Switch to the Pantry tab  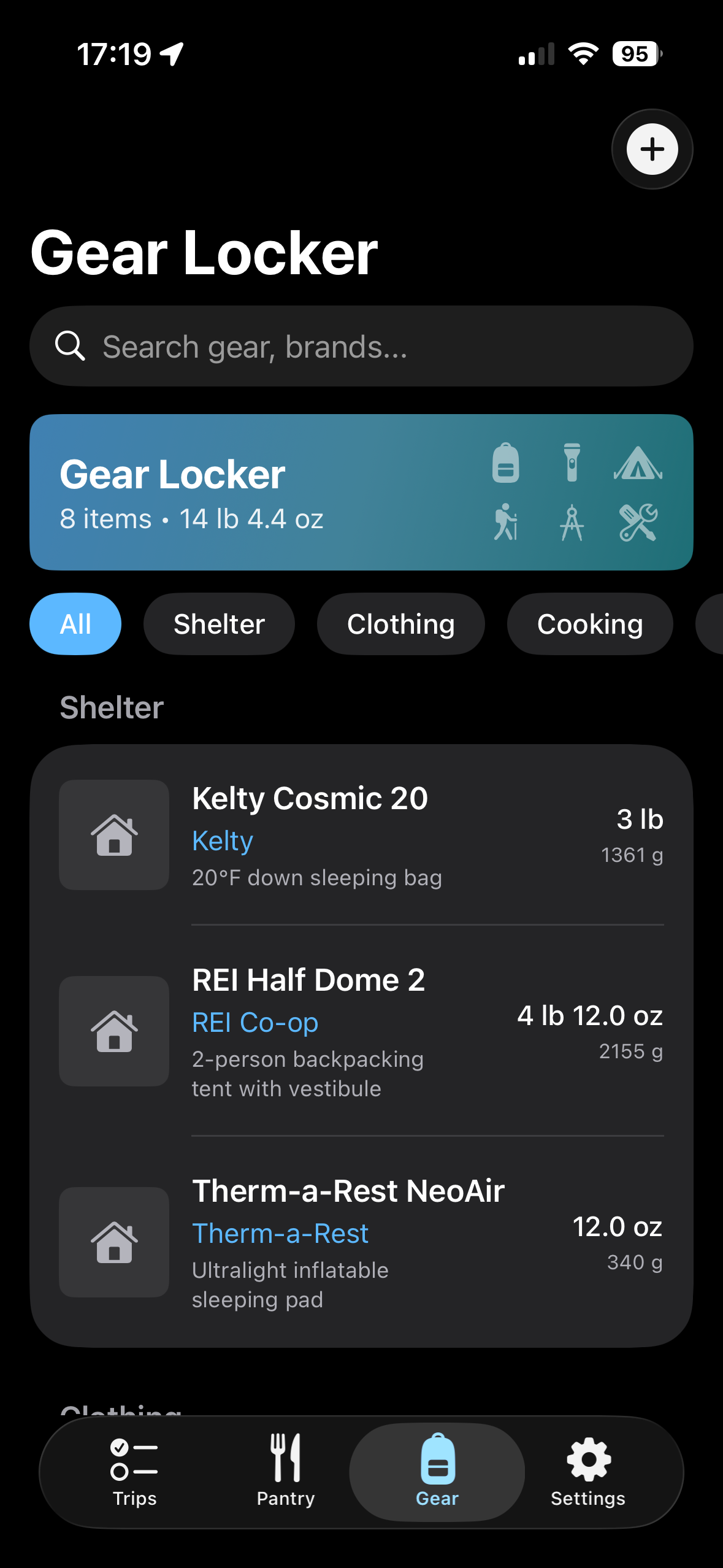[286, 1472]
